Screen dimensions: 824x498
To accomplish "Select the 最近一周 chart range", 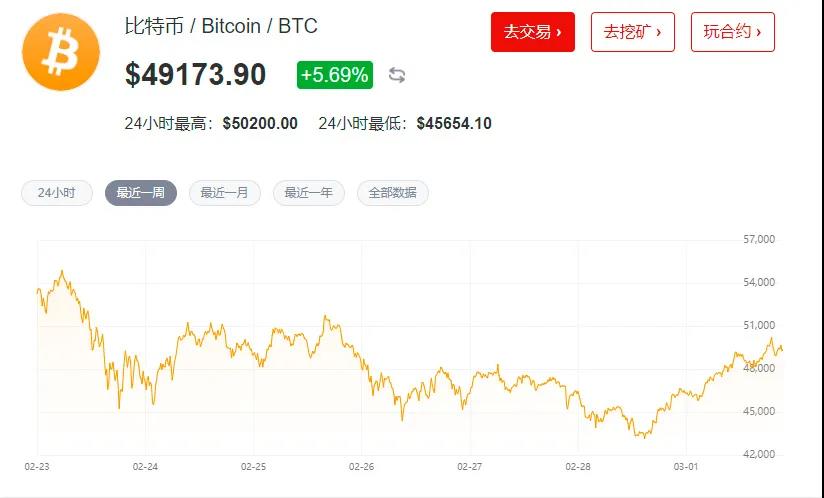I will pos(140,193).
